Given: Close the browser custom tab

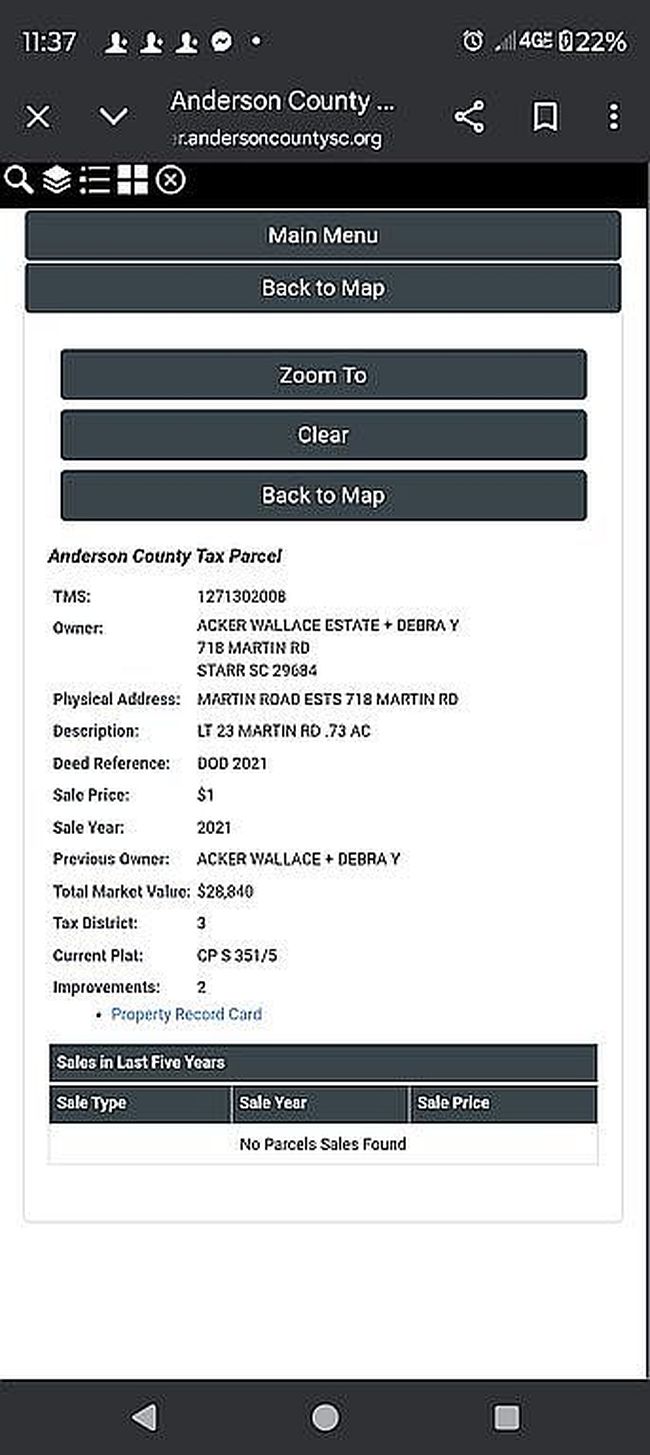Looking at the screenshot, I should [x=37, y=117].
